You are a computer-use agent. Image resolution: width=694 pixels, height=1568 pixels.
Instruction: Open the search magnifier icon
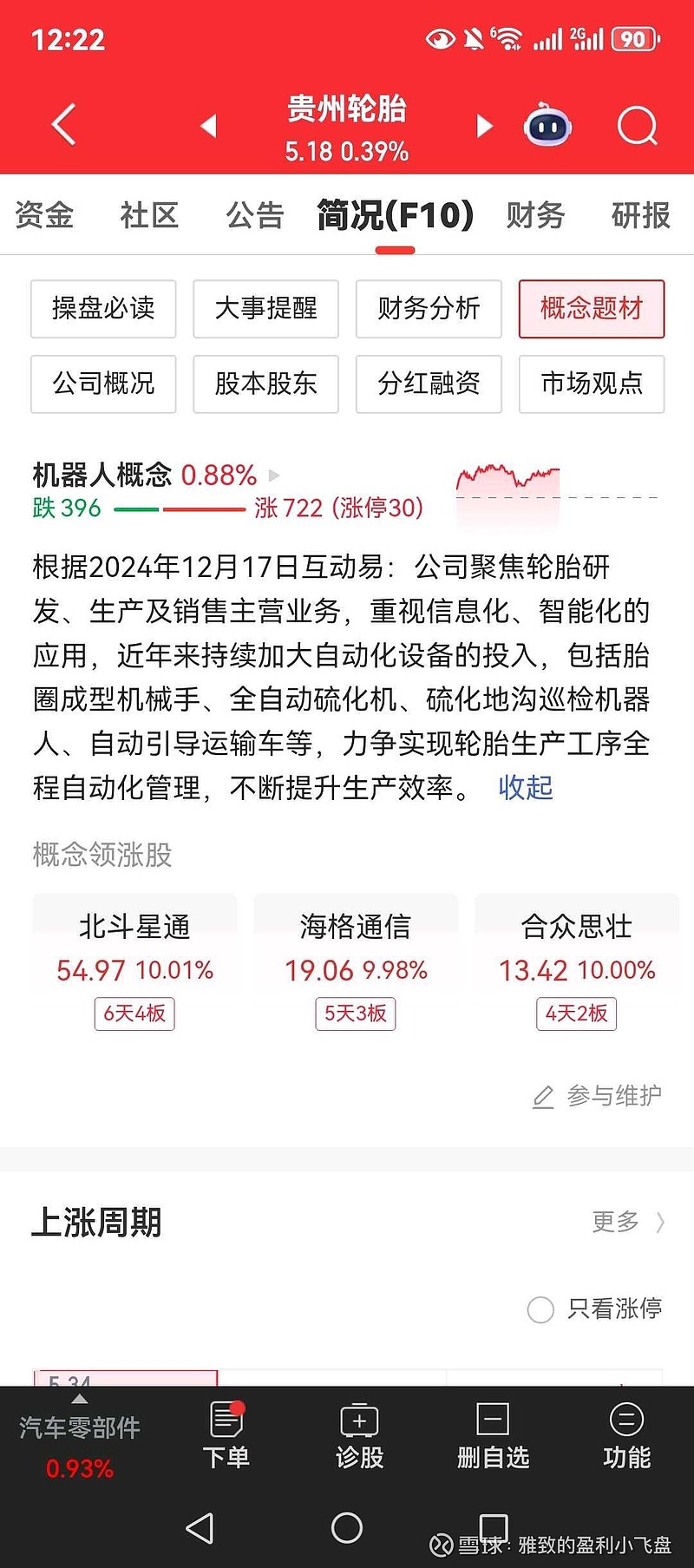click(638, 126)
